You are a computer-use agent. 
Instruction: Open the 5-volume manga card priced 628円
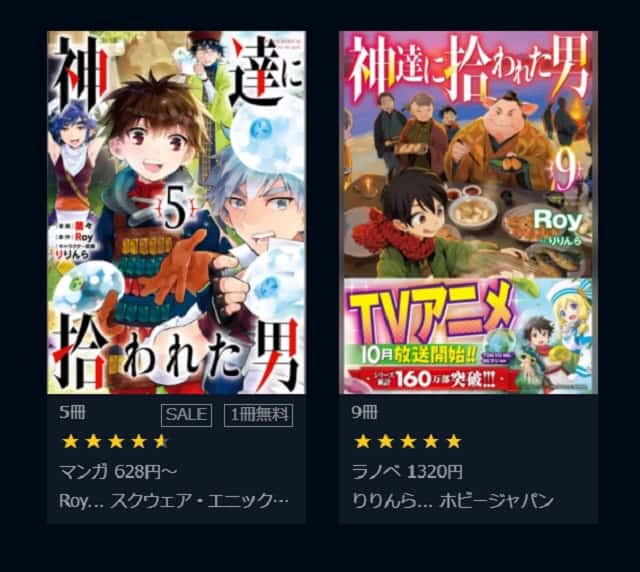click(176, 213)
